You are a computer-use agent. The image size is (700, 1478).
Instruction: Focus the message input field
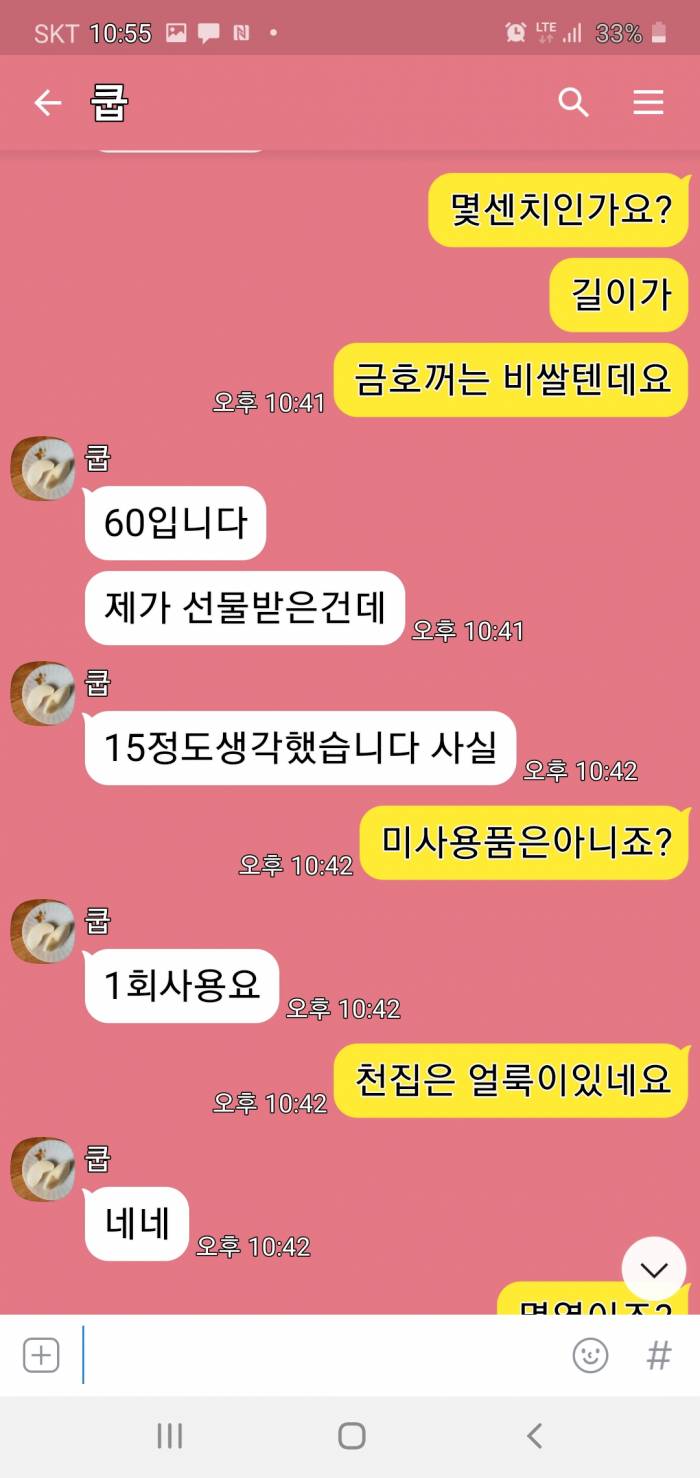click(320, 1356)
